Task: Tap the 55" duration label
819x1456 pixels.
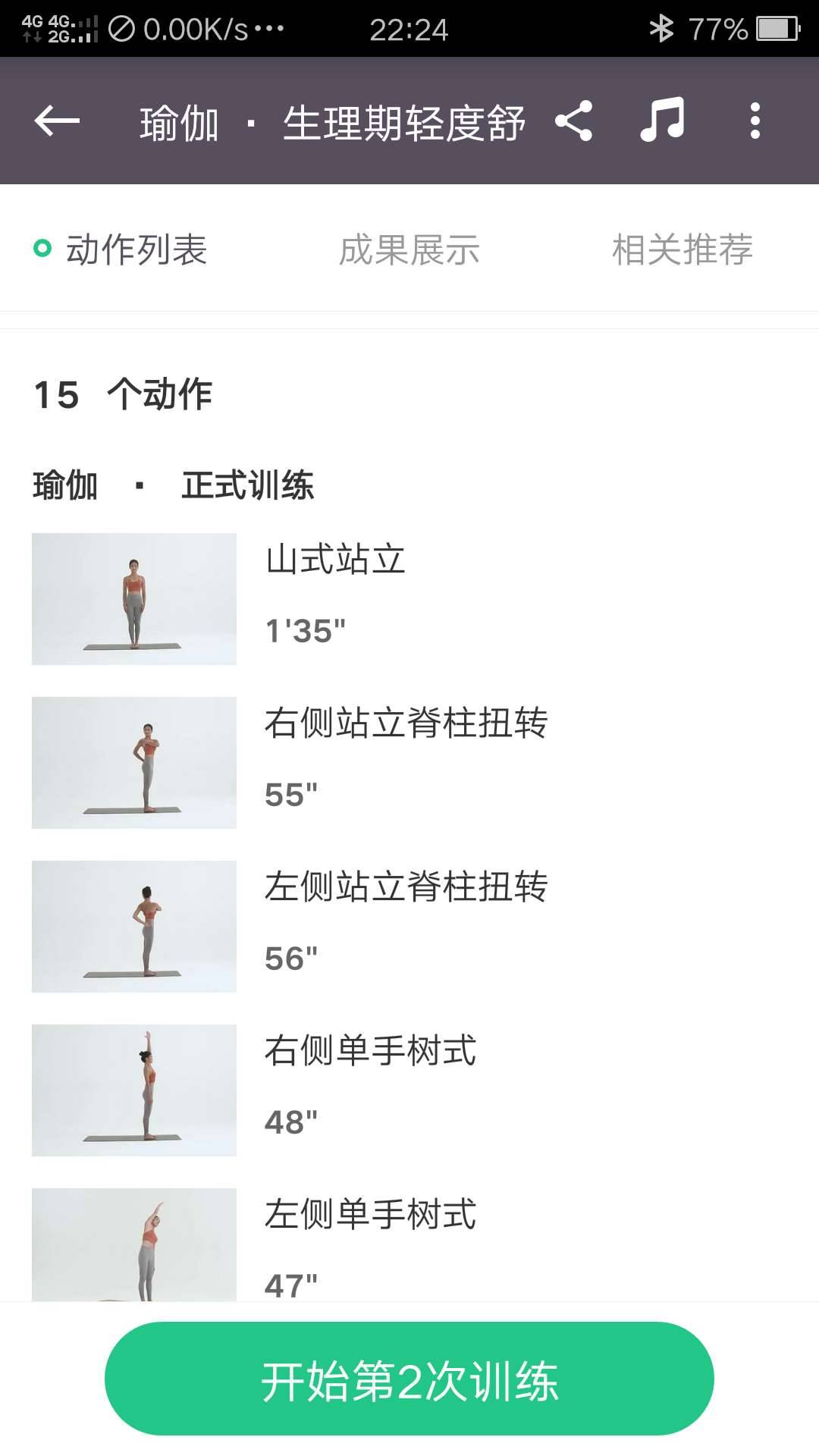Action: coord(290,792)
